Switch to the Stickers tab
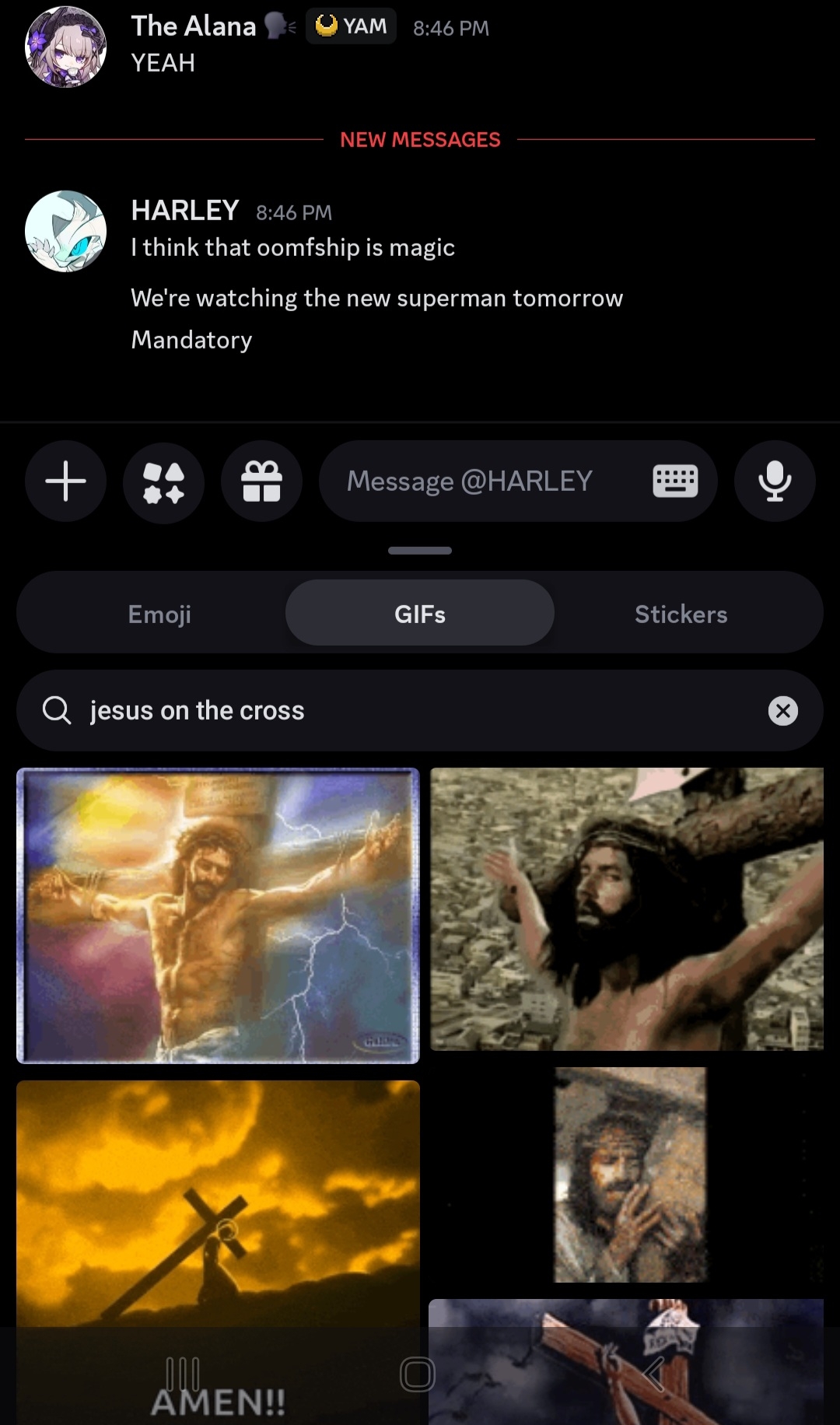The image size is (840, 1425). pyautogui.click(x=681, y=614)
